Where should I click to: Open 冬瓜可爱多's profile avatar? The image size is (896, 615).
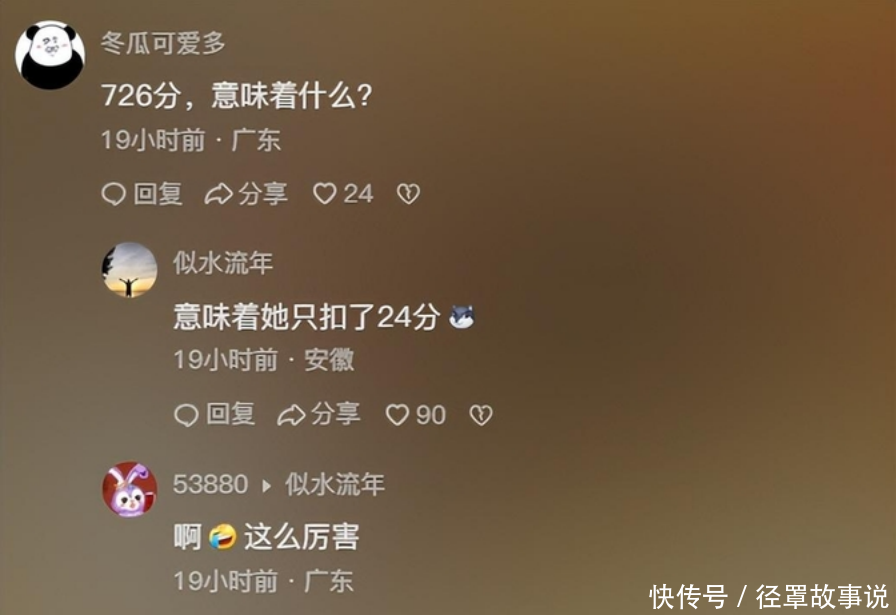click(50, 56)
